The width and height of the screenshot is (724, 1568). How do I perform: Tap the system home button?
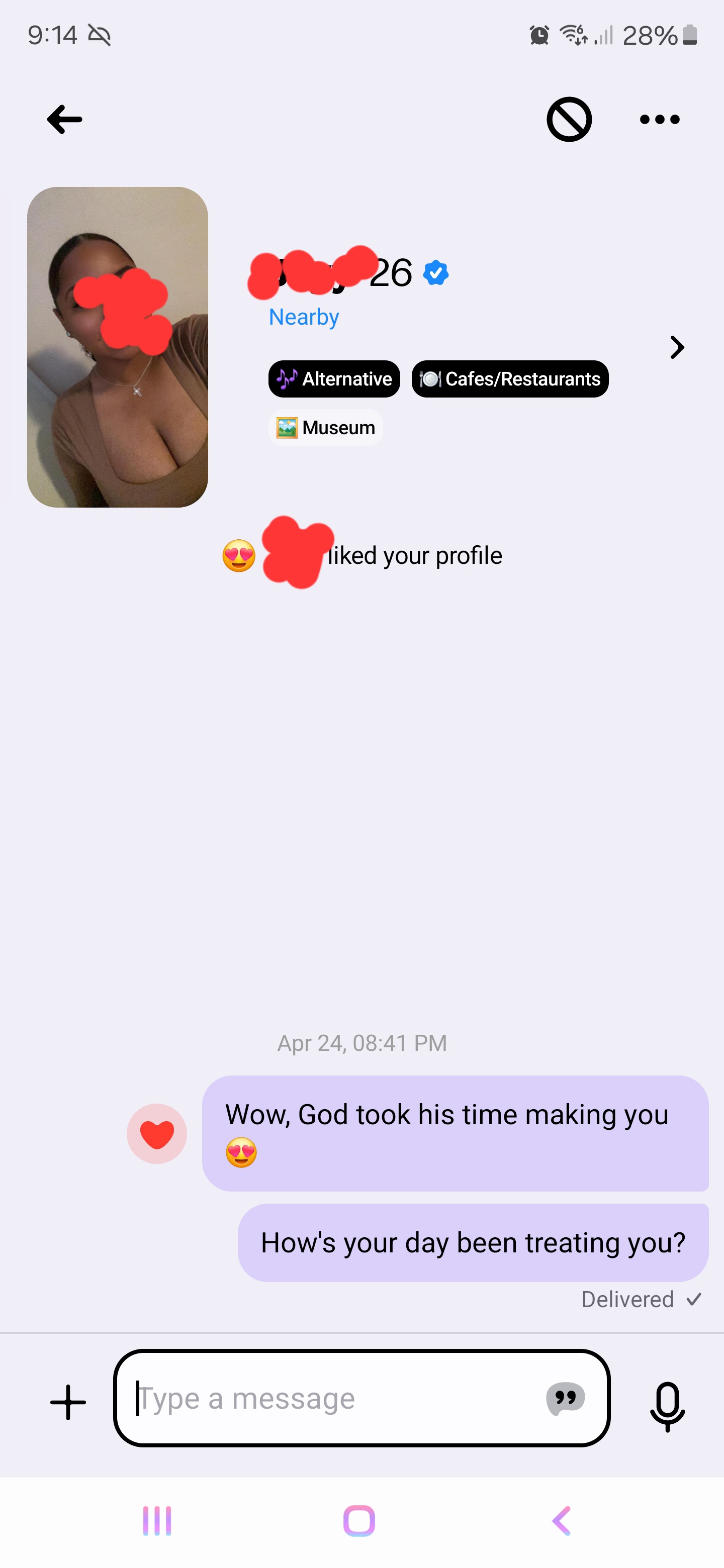(x=359, y=1521)
